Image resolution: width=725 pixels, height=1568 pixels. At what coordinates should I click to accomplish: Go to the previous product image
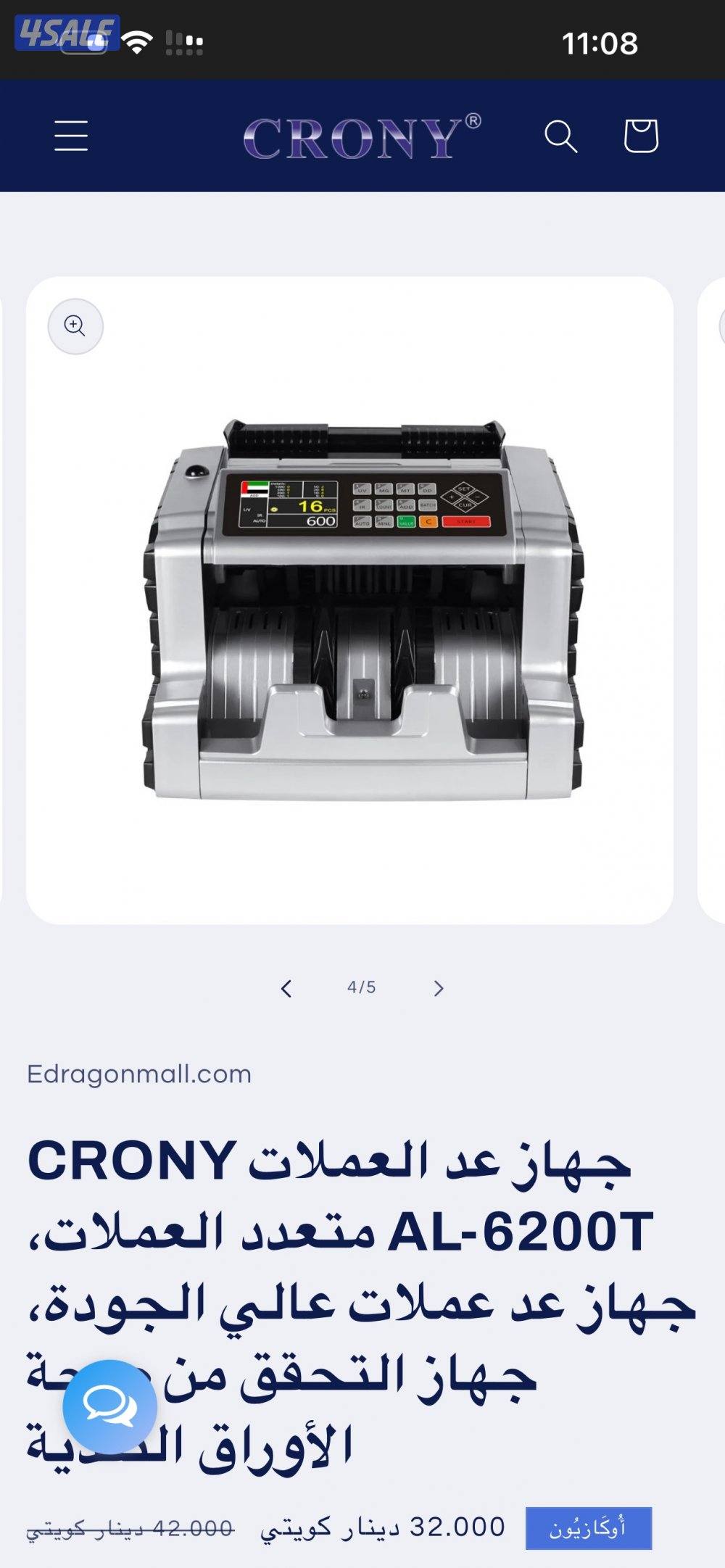pyautogui.click(x=286, y=988)
